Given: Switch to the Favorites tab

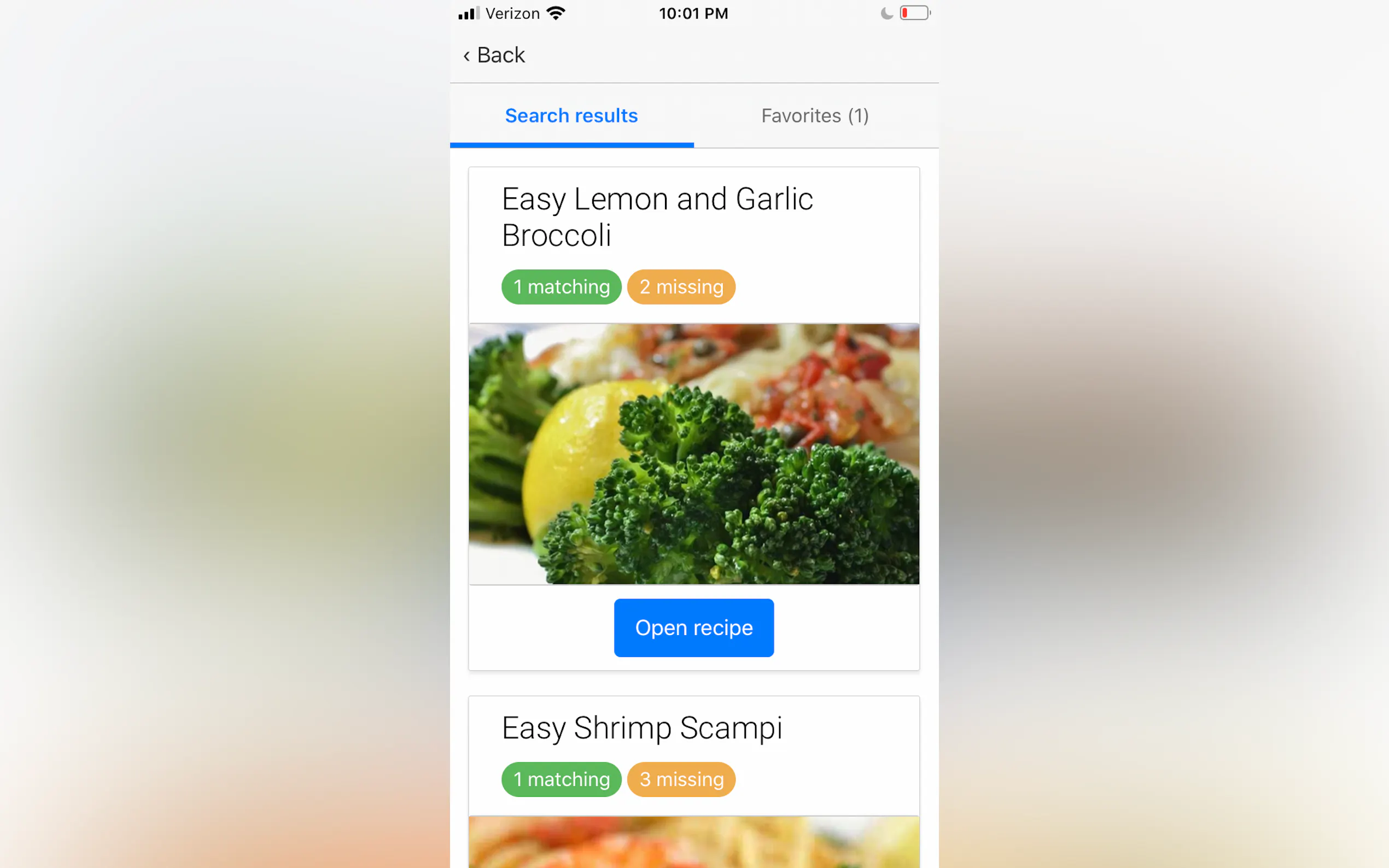Looking at the screenshot, I should point(814,116).
